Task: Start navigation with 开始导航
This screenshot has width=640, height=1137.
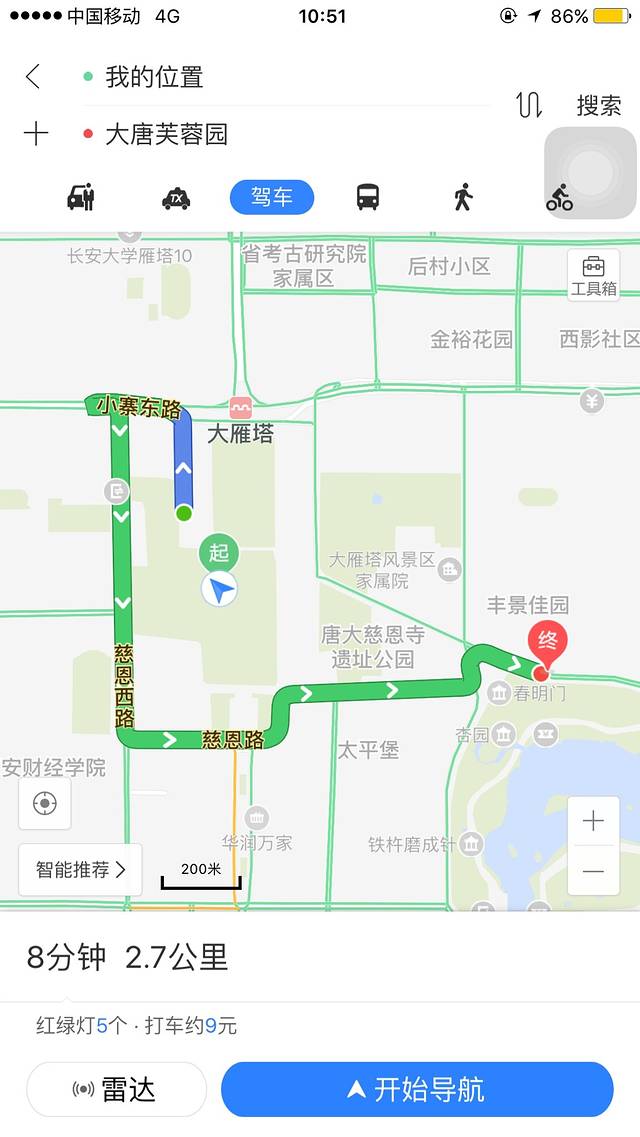Action: [416, 1089]
